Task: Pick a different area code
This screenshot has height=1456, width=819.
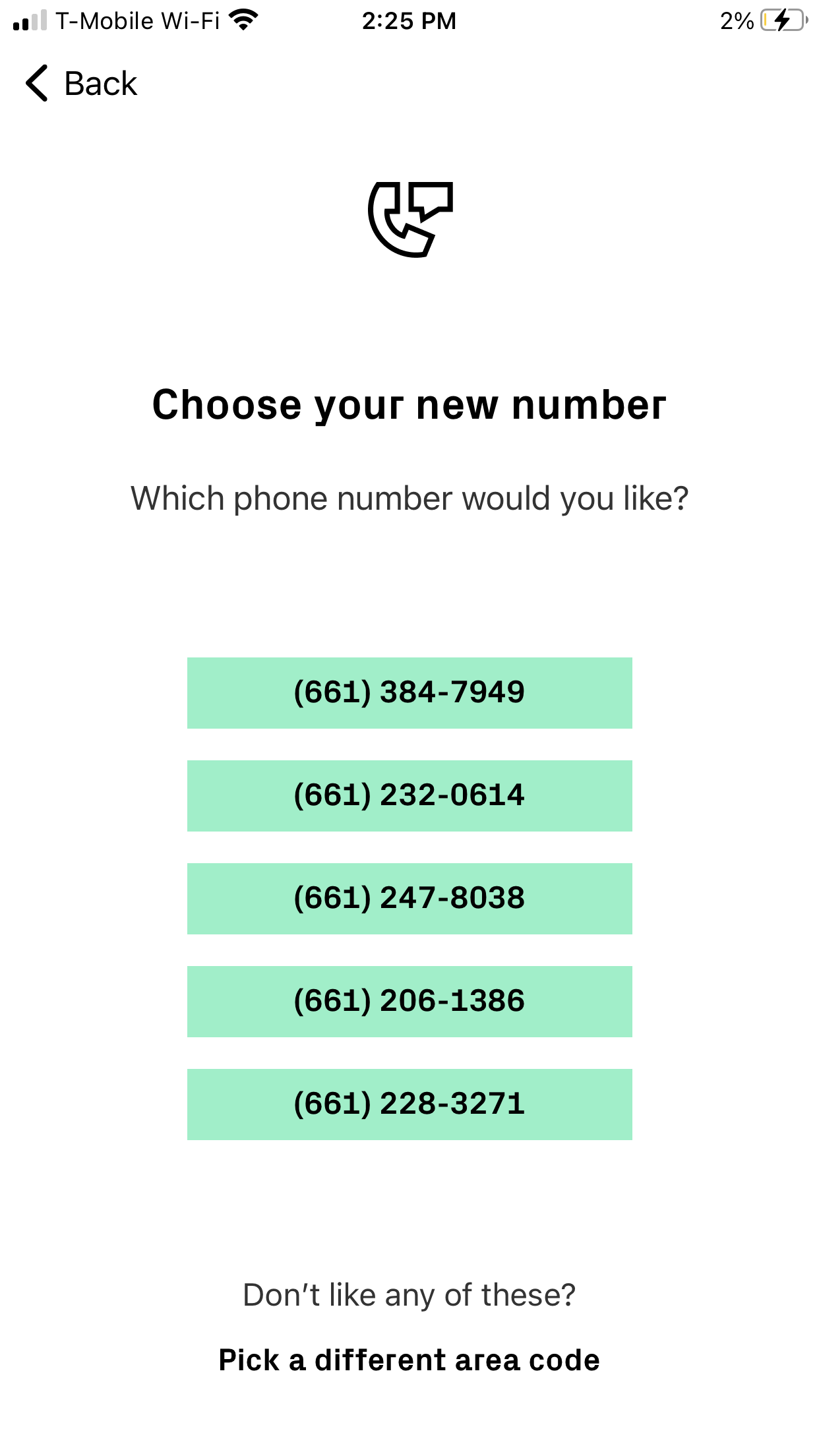Action: pyautogui.click(x=409, y=1360)
